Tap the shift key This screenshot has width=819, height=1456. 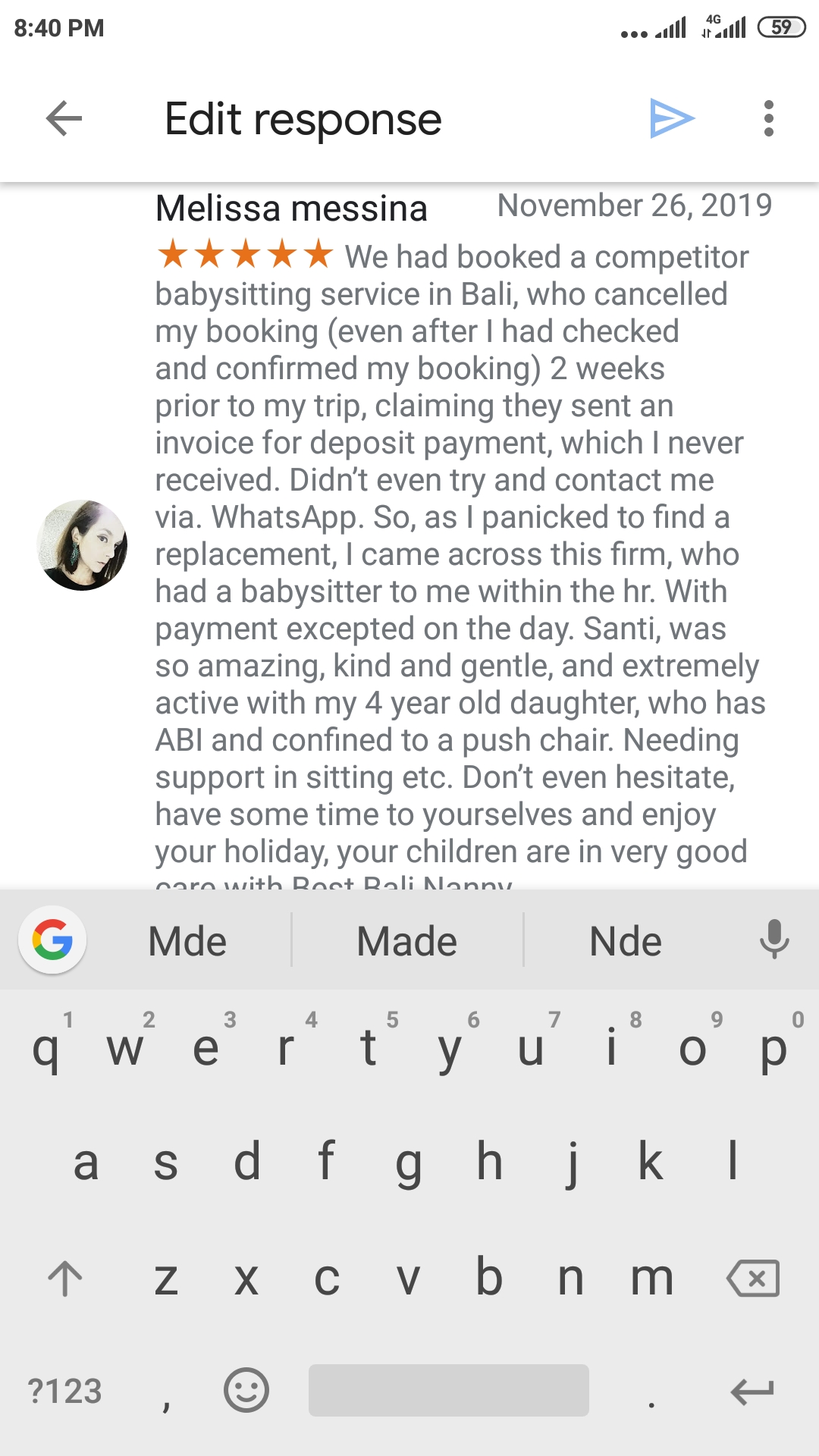pos(65,1279)
